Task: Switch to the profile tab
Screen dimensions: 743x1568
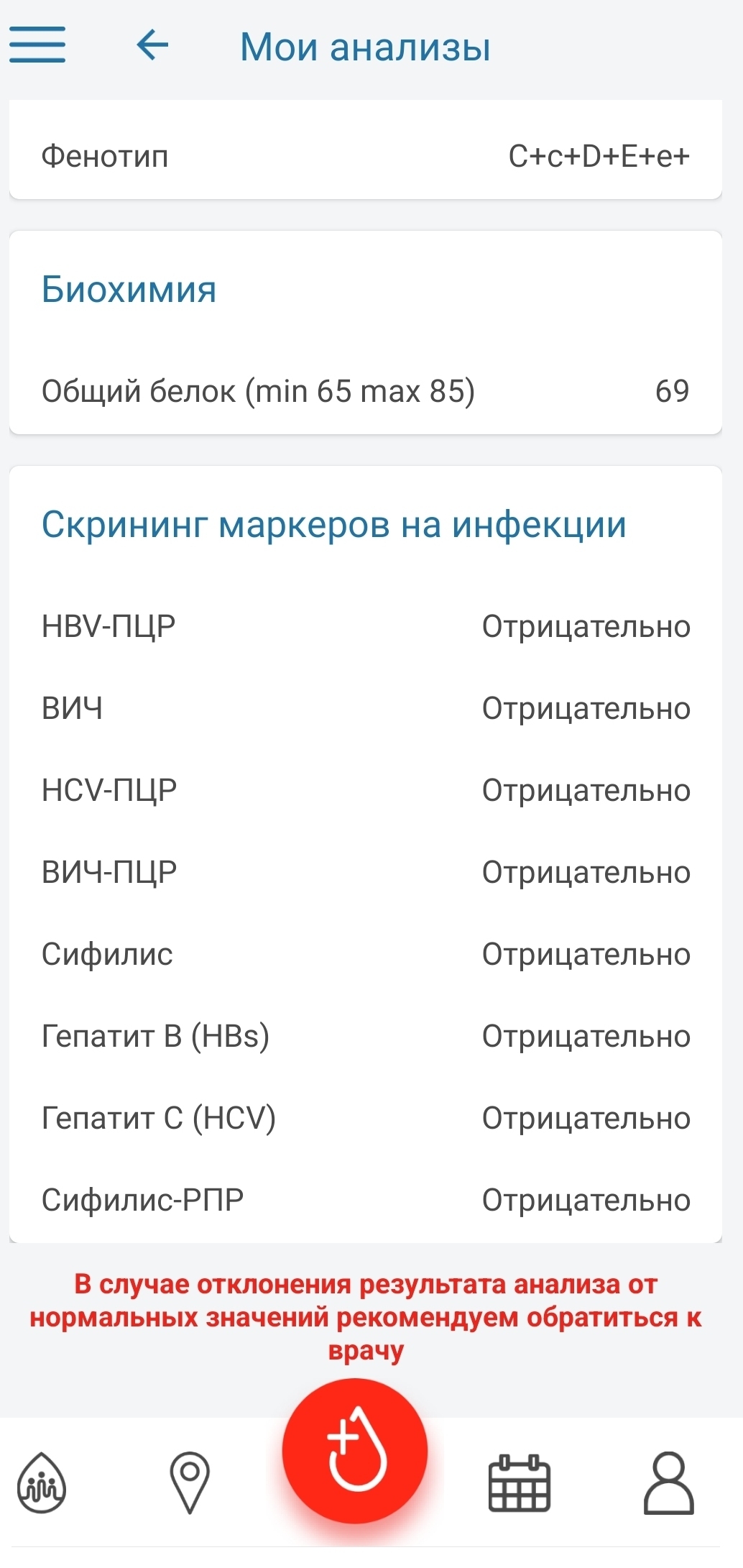Action: coord(668,1484)
